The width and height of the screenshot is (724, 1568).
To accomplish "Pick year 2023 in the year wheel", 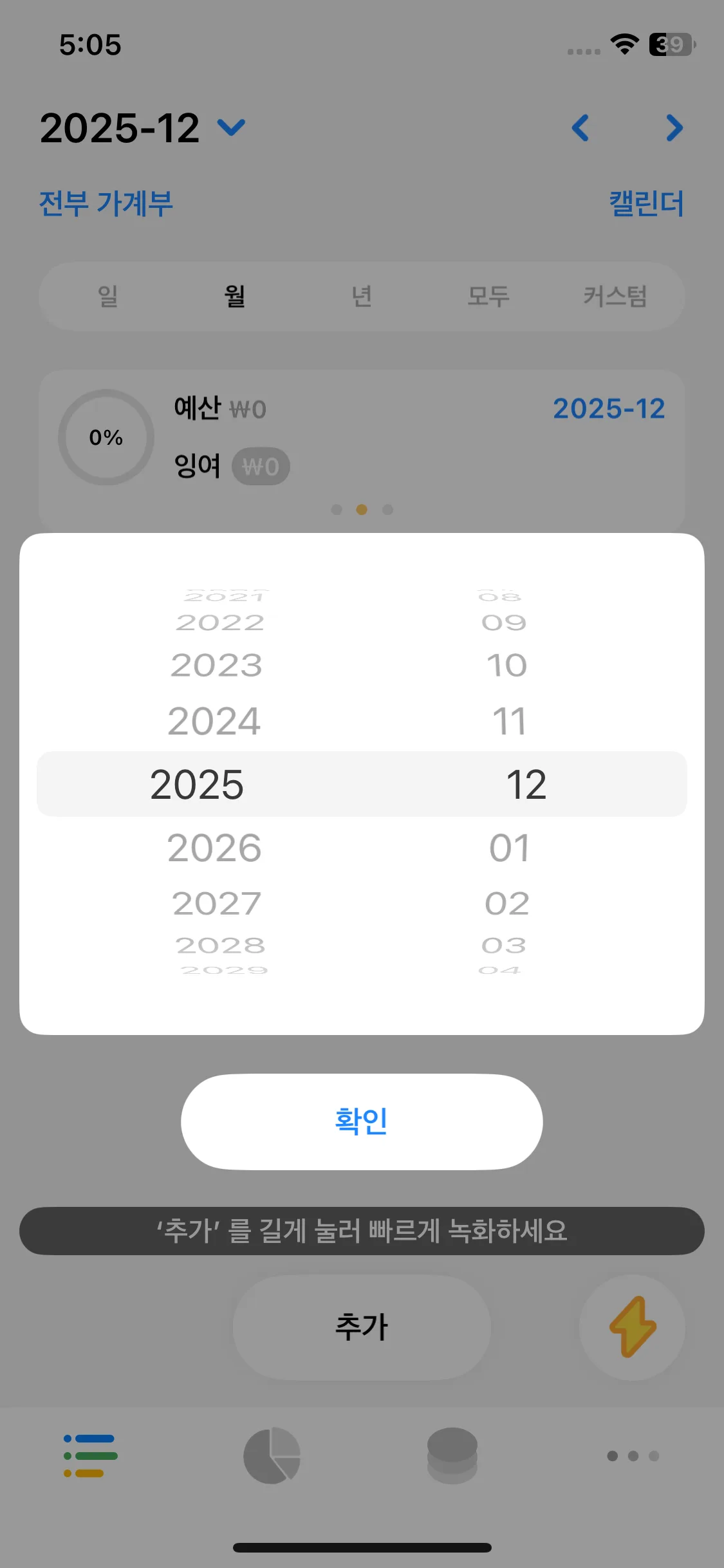I will point(216,665).
